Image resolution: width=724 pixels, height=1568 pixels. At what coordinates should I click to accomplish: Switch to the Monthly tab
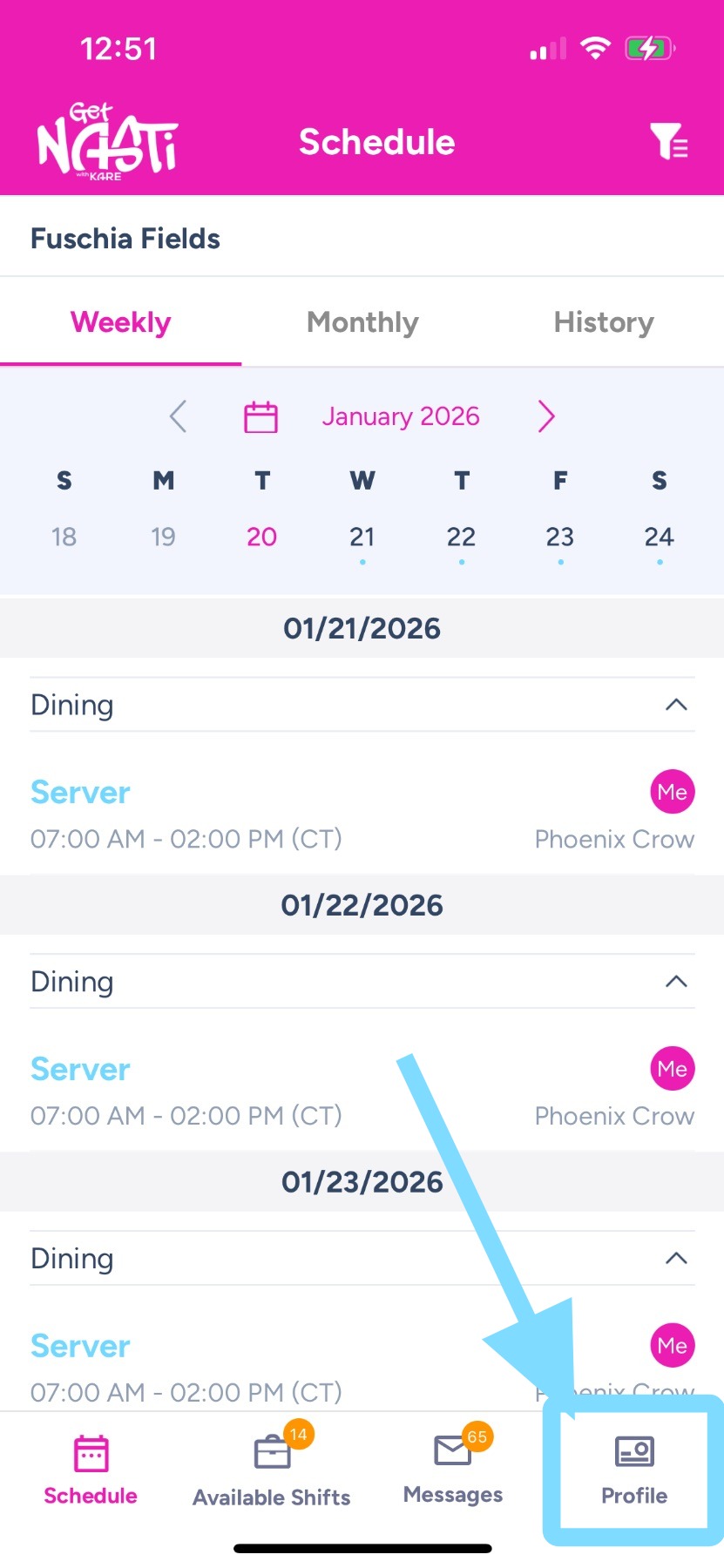[362, 322]
